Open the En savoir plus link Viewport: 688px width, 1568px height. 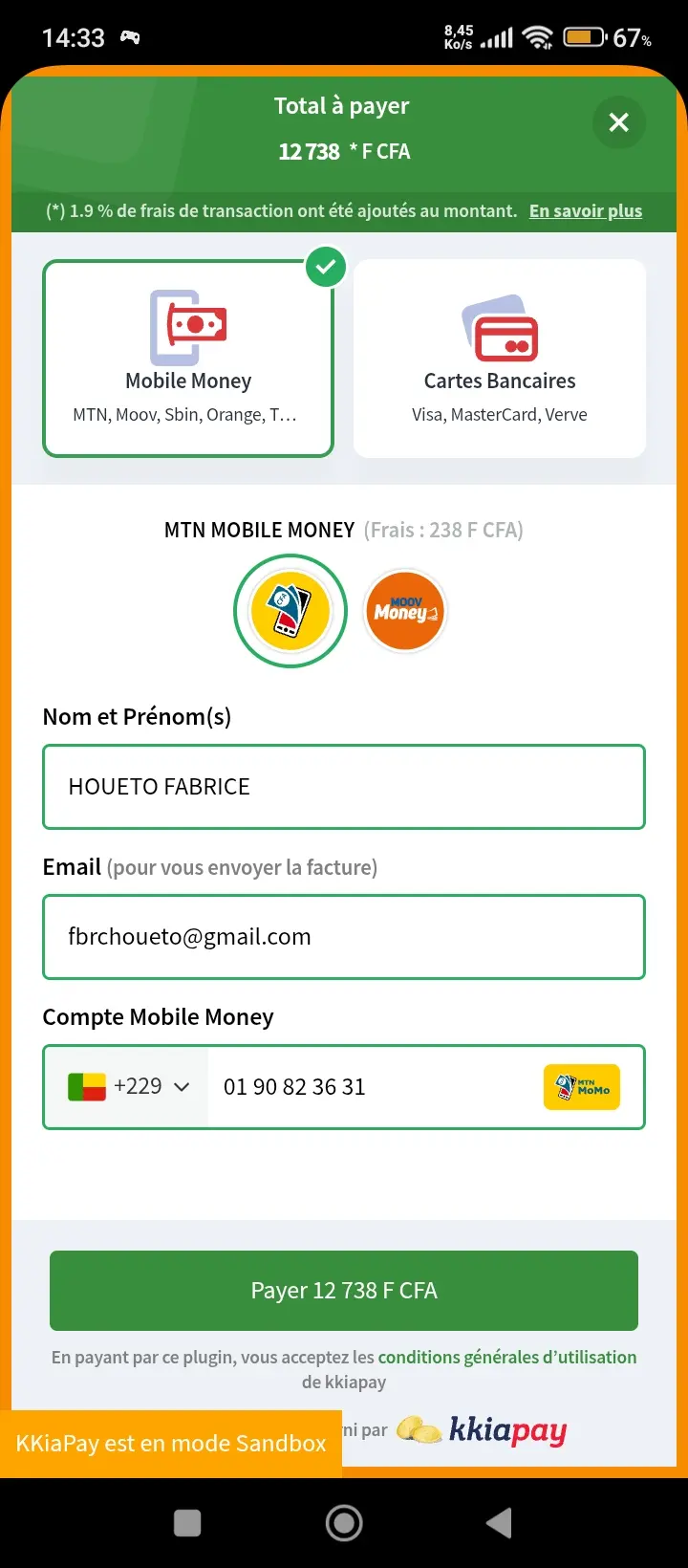pyautogui.click(x=586, y=211)
